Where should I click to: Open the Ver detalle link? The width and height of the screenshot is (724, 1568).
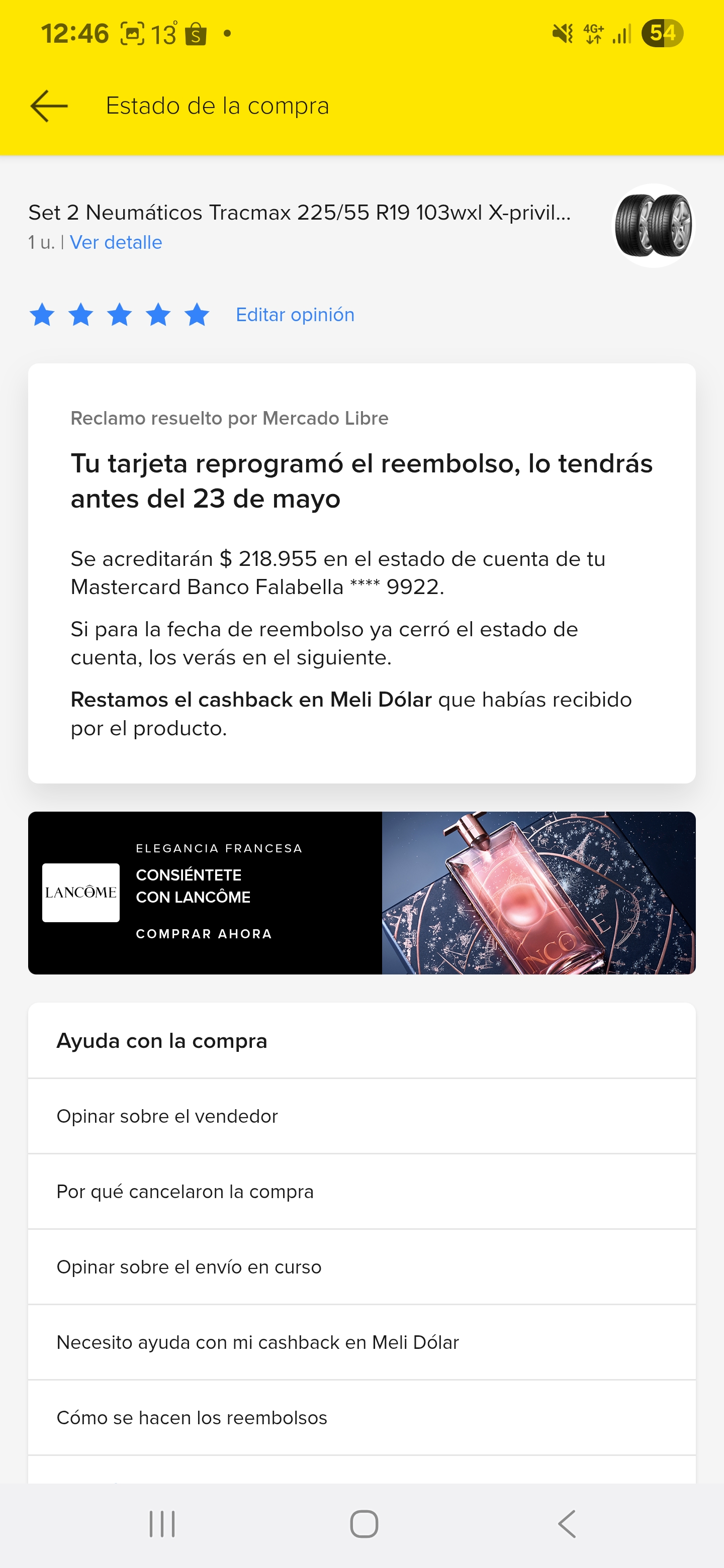pos(116,242)
